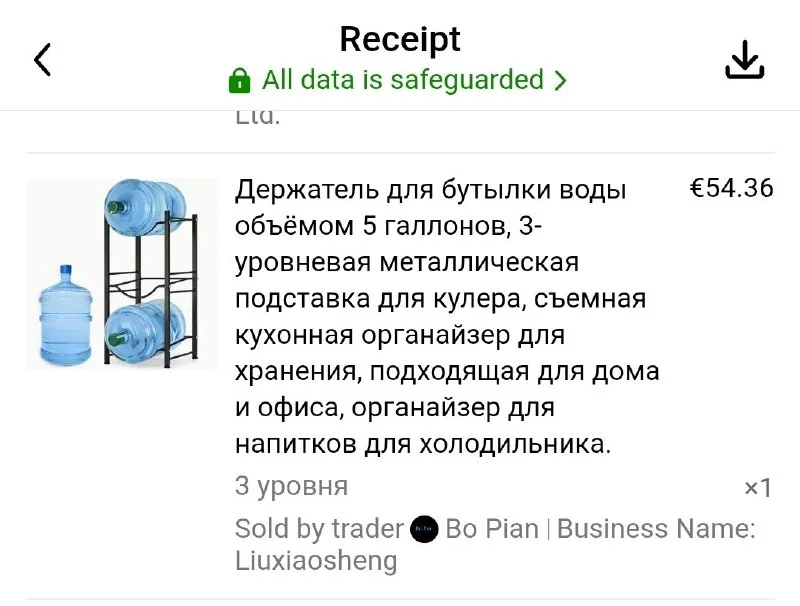Go back from the Receipt screen
The width and height of the screenshot is (800, 606).
pos(42,60)
